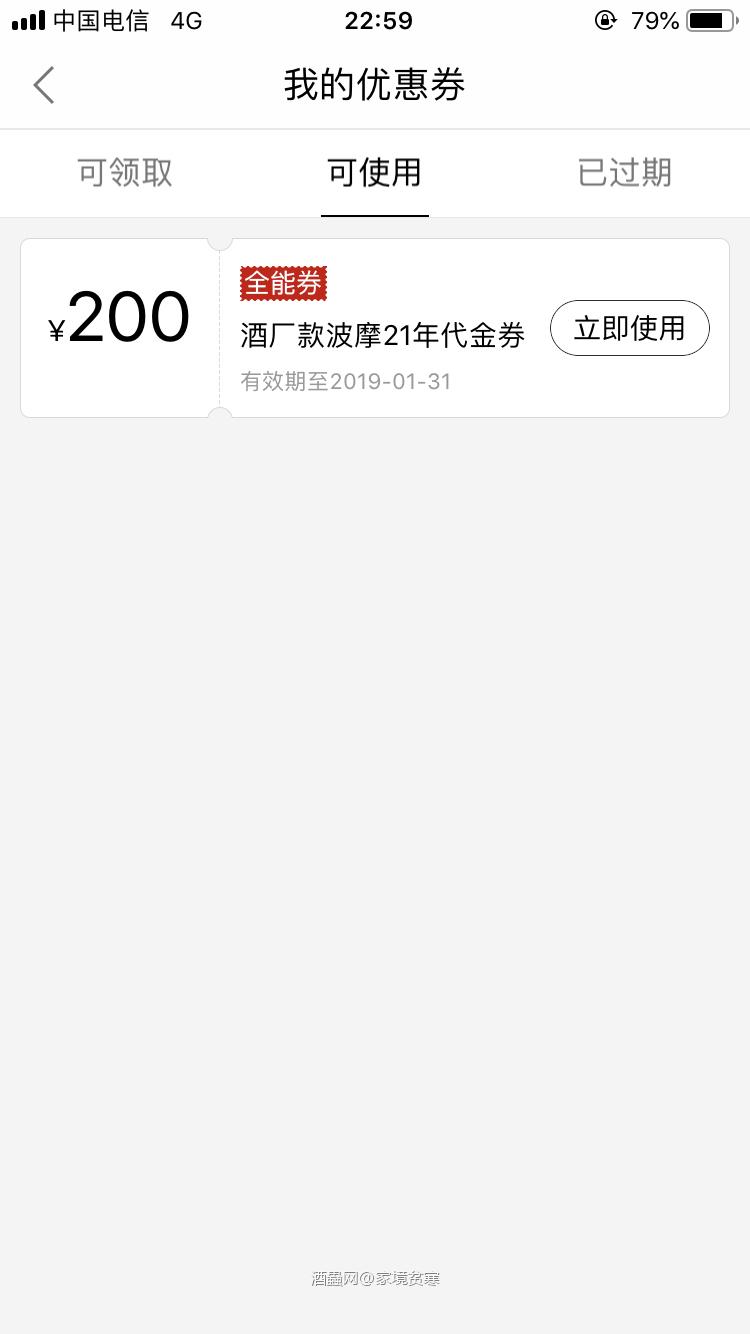Select the 我的优惠券 page title
Image resolution: width=750 pixels, height=1334 pixels.
click(374, 85)
